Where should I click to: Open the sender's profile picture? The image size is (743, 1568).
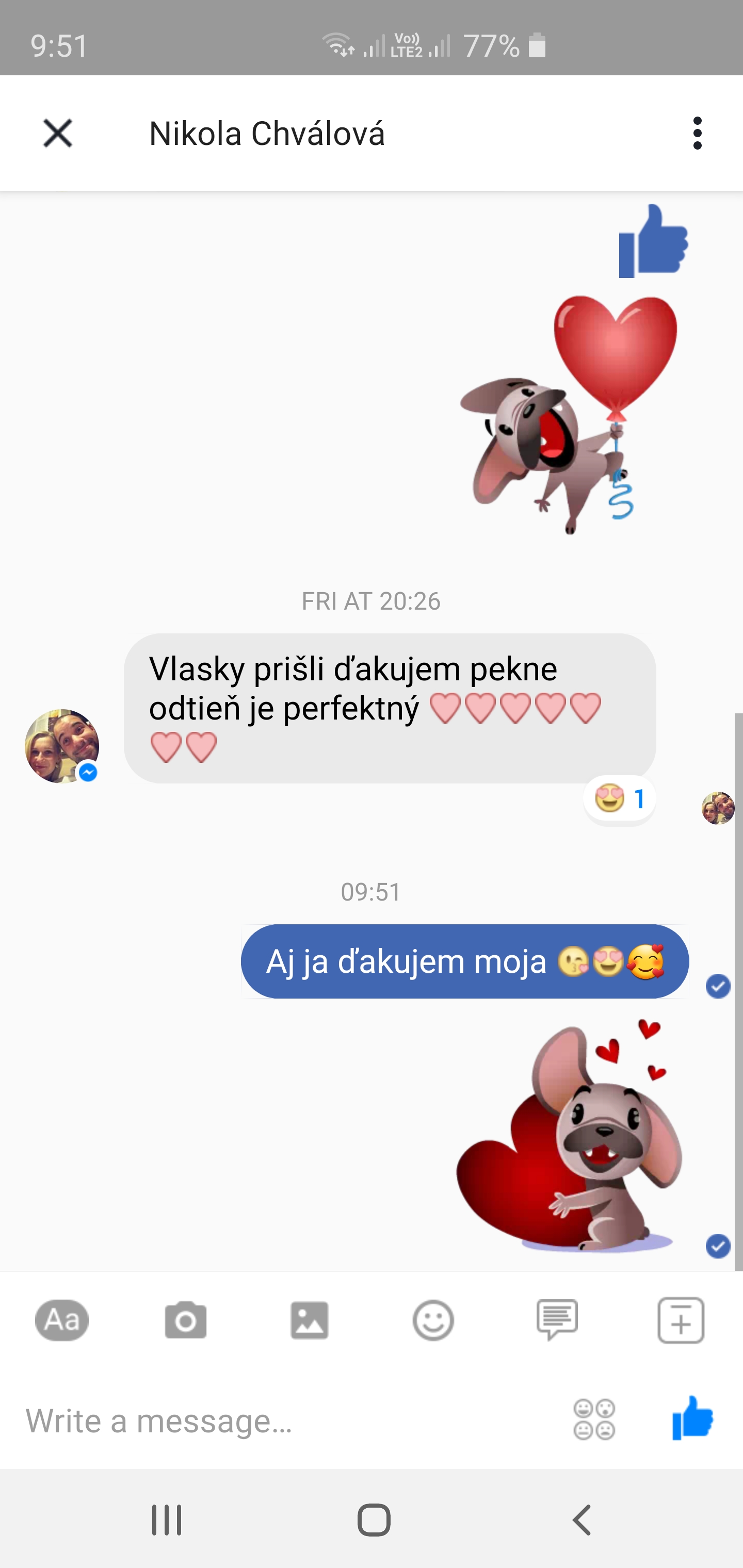click(x=62, y=746)
